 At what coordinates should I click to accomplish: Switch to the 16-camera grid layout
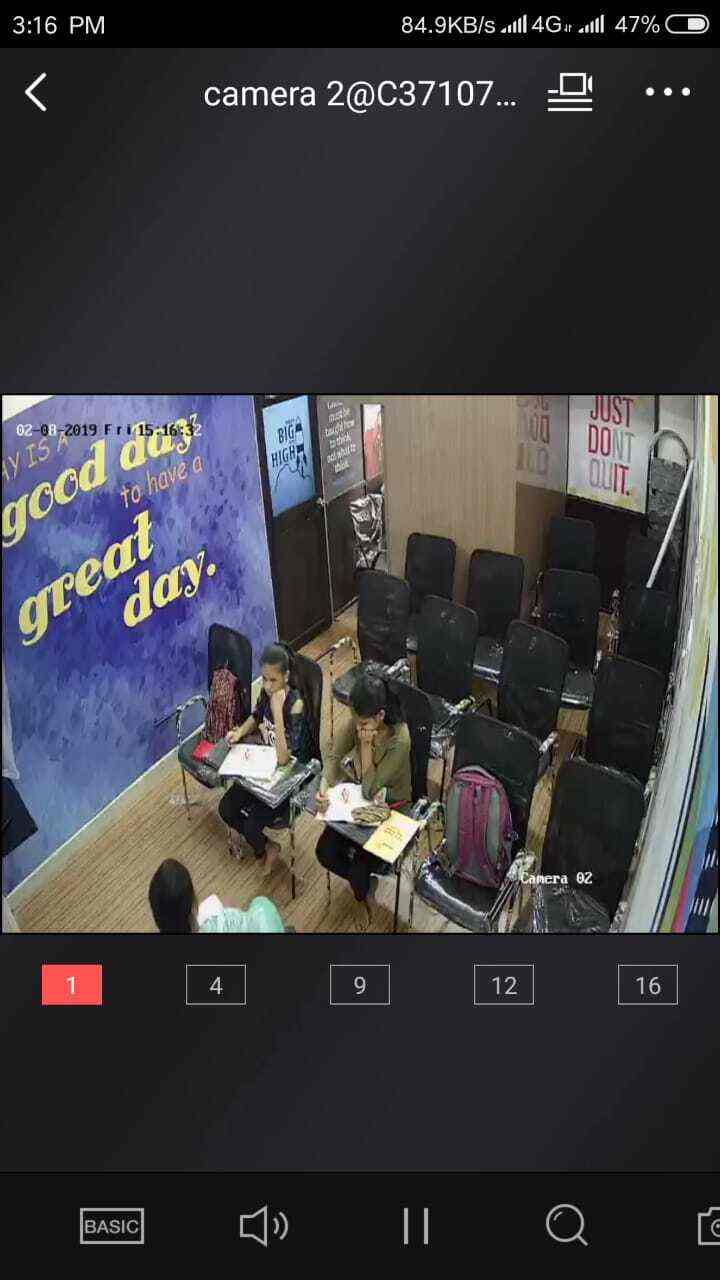(x=648, y=985)
